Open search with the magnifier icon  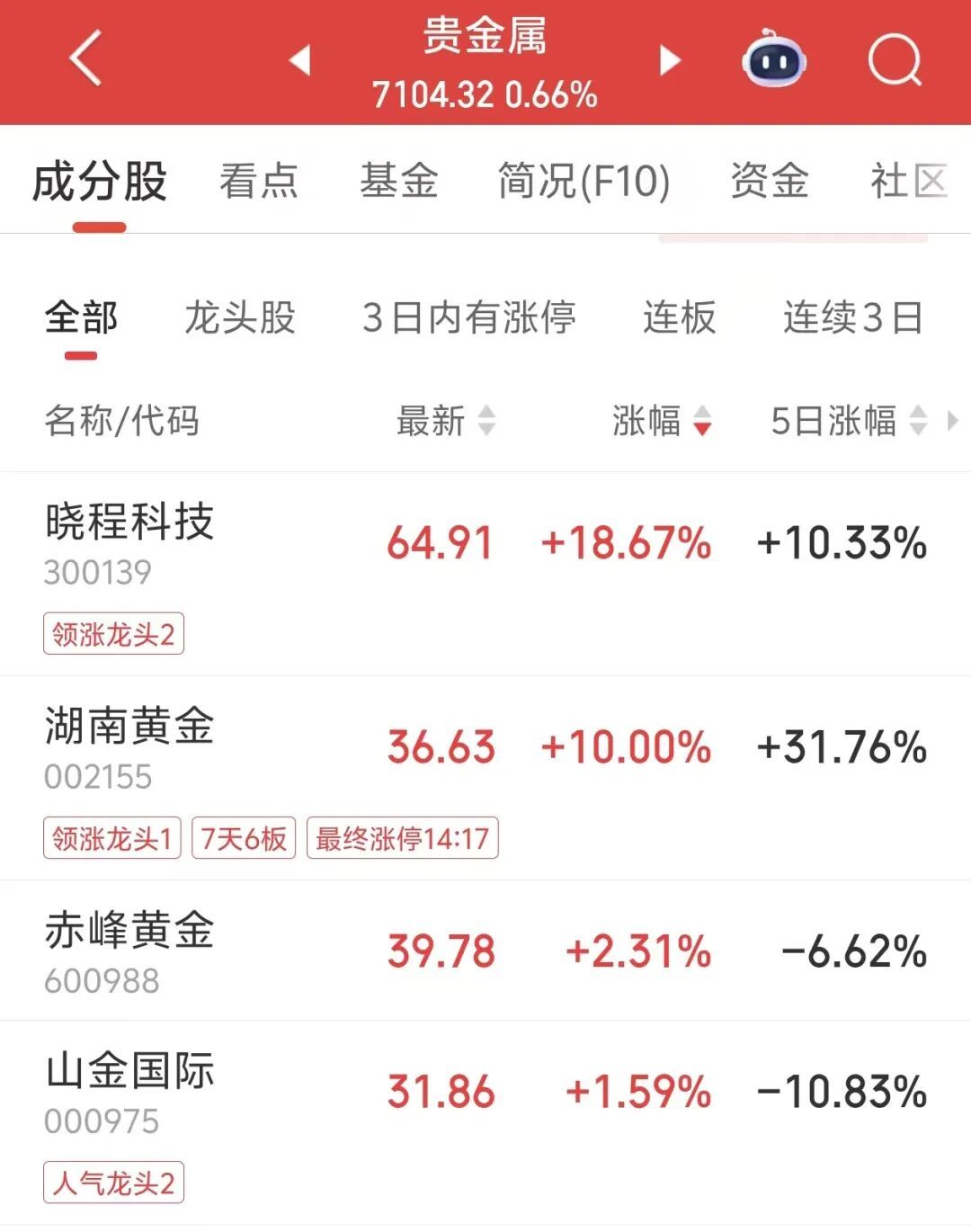(x=895, y=60)
